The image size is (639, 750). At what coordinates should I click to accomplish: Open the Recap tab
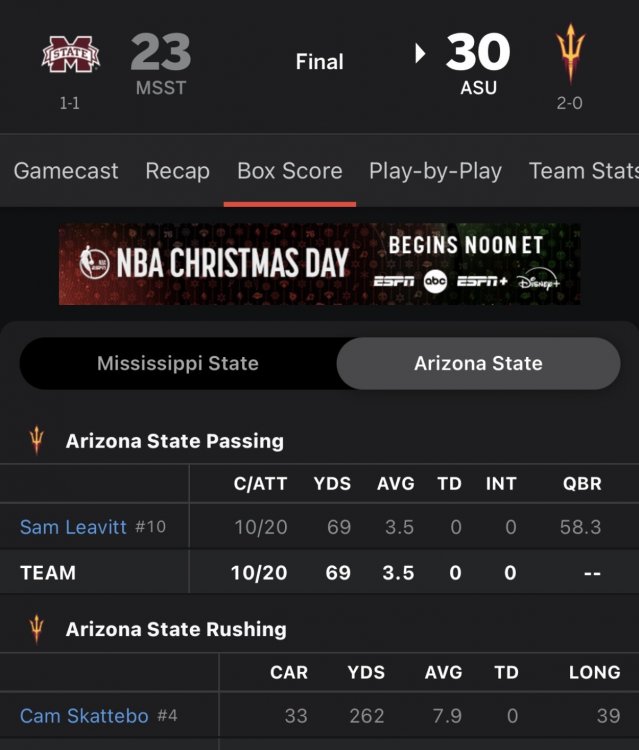[x=177, y=171]
